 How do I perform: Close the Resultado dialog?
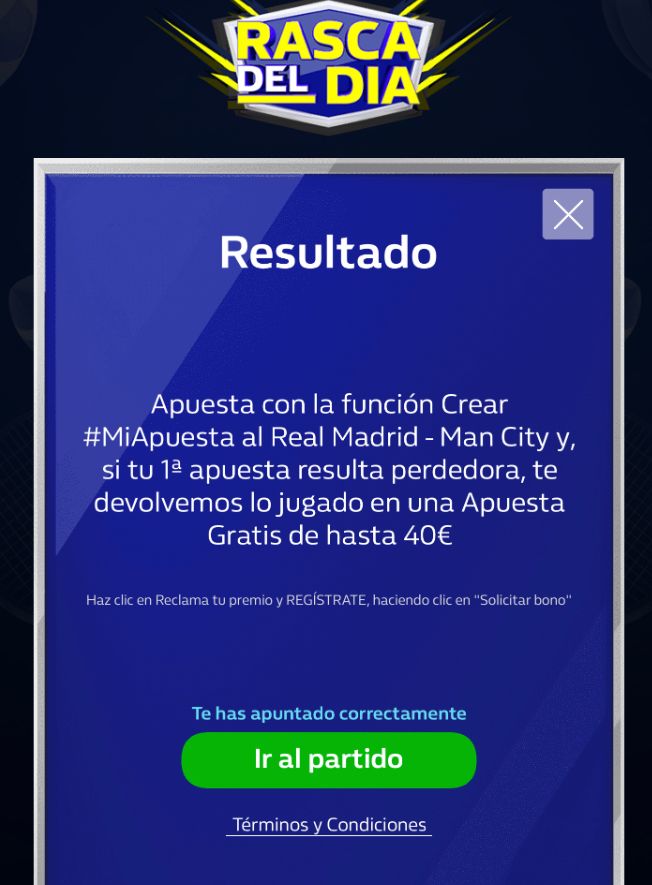click(x=568, y=214)
